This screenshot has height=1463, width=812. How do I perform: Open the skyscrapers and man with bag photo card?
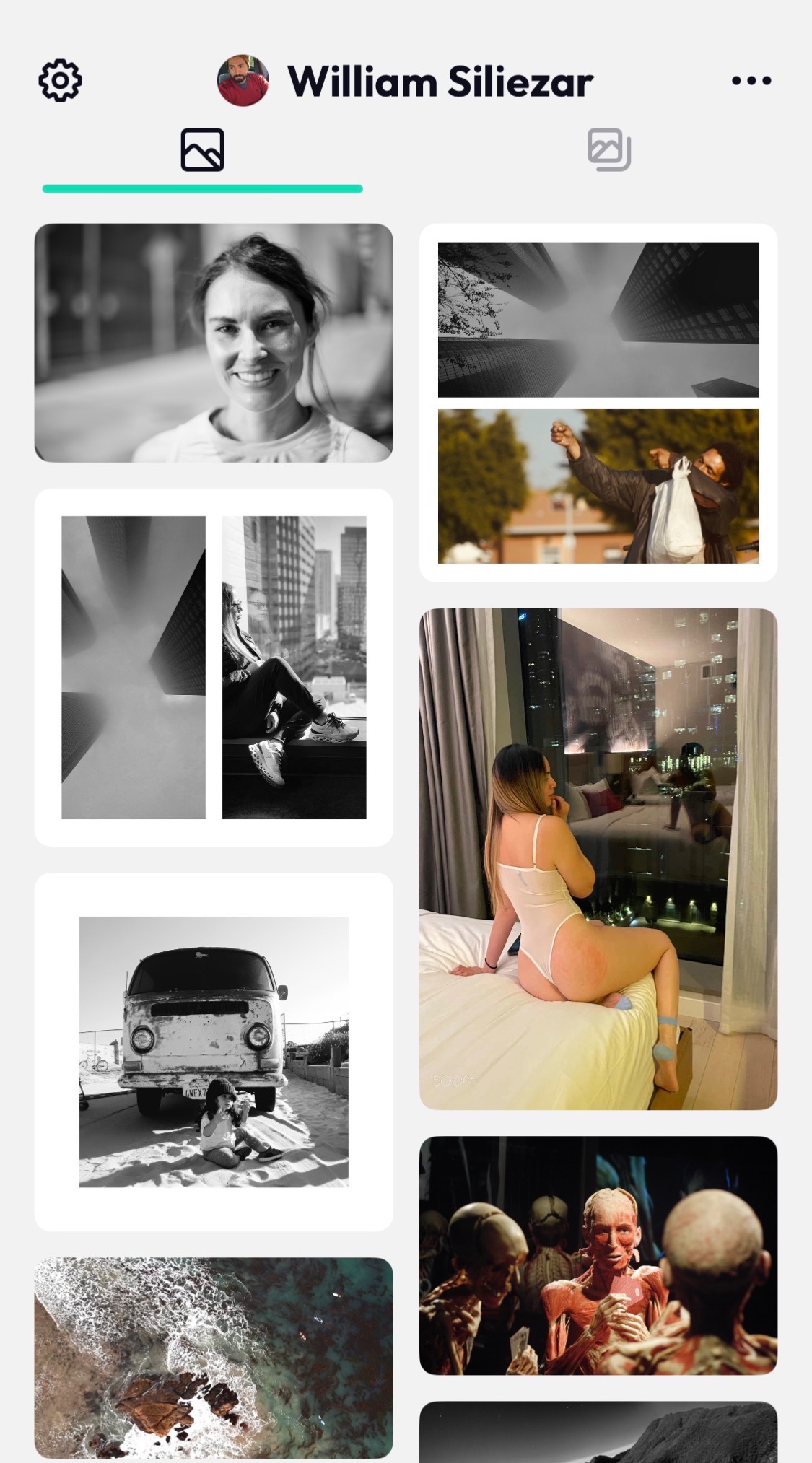pos(598,403)
